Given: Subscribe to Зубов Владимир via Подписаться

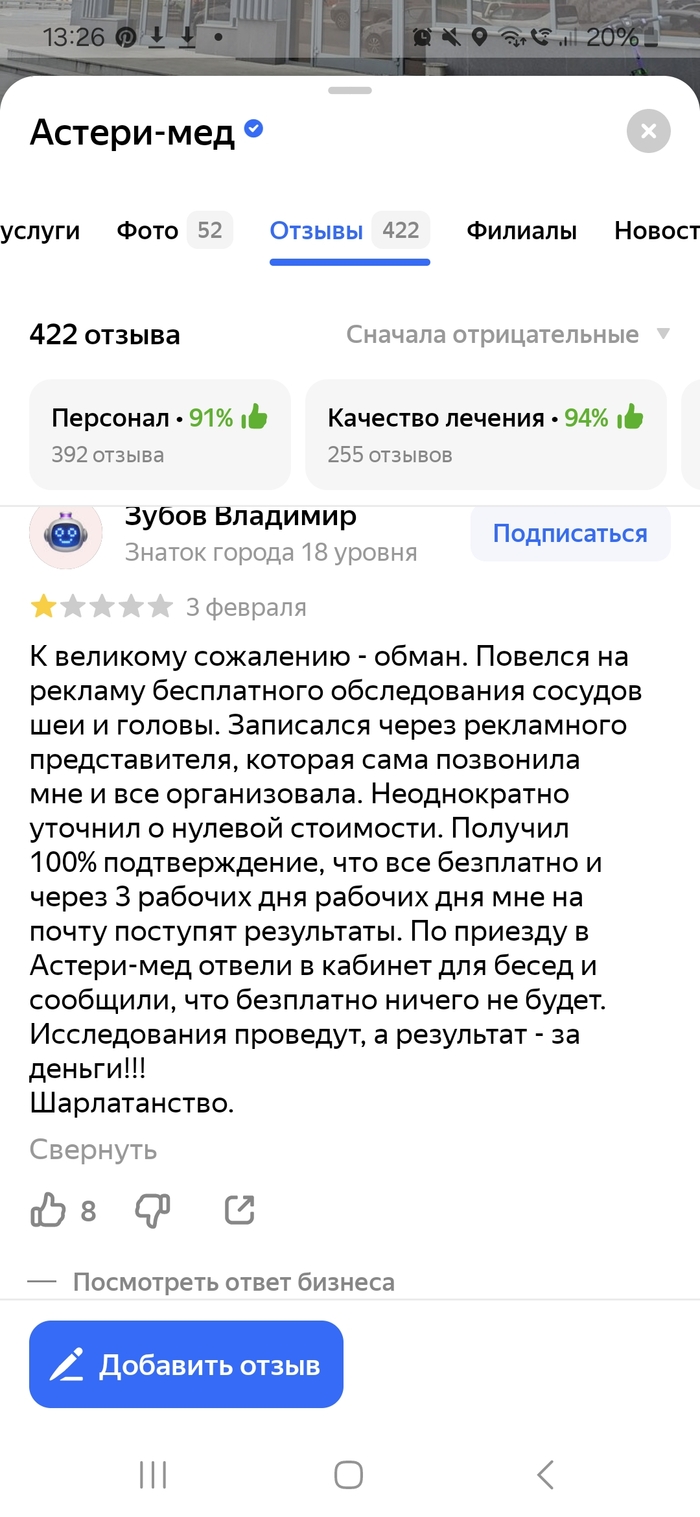Looking at the screenshot, I should pyautogui.click(x=570, y=534).
